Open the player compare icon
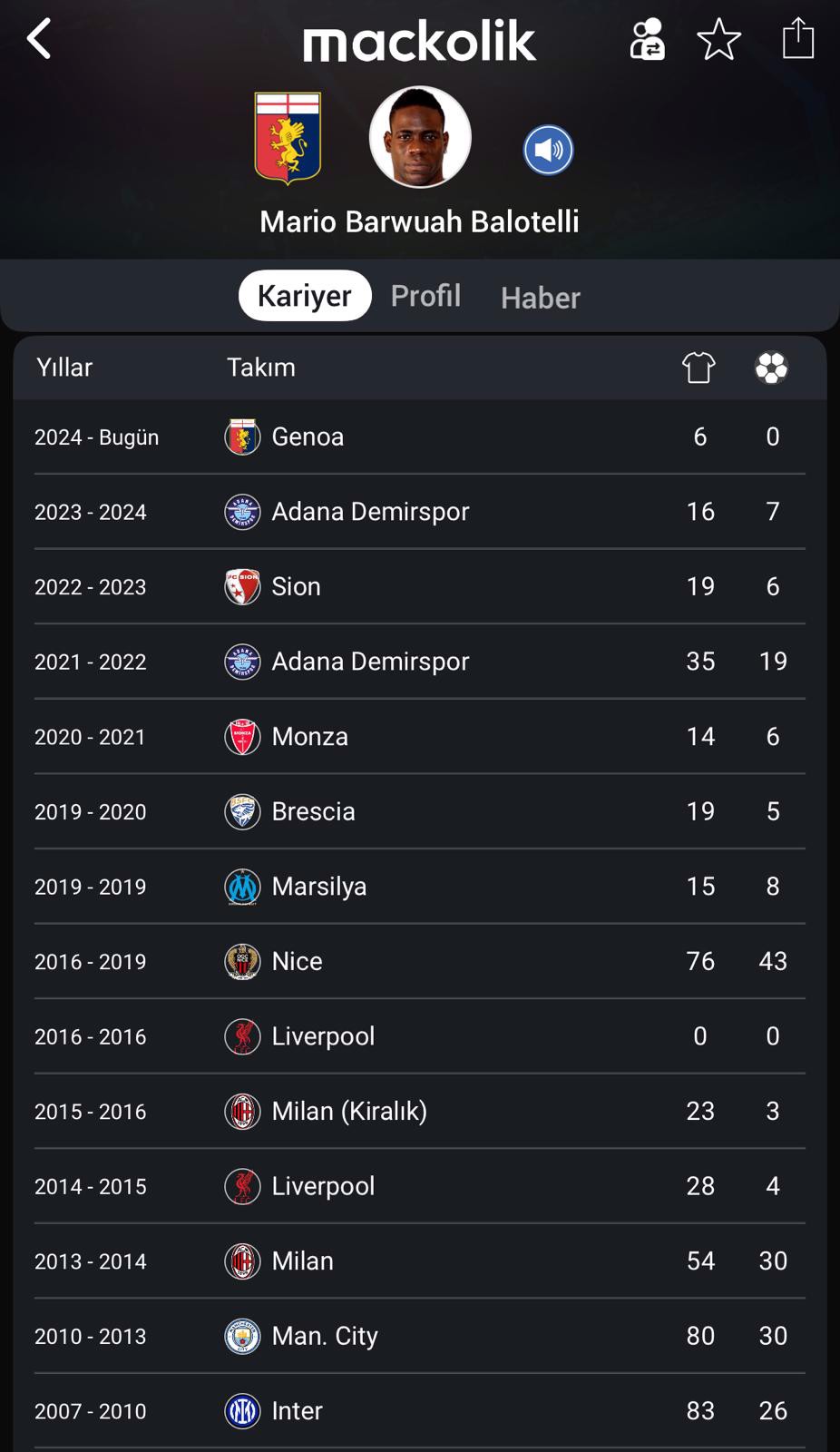Image resolution: width=840 pixels, height=1452 pixels. (647, 40)
